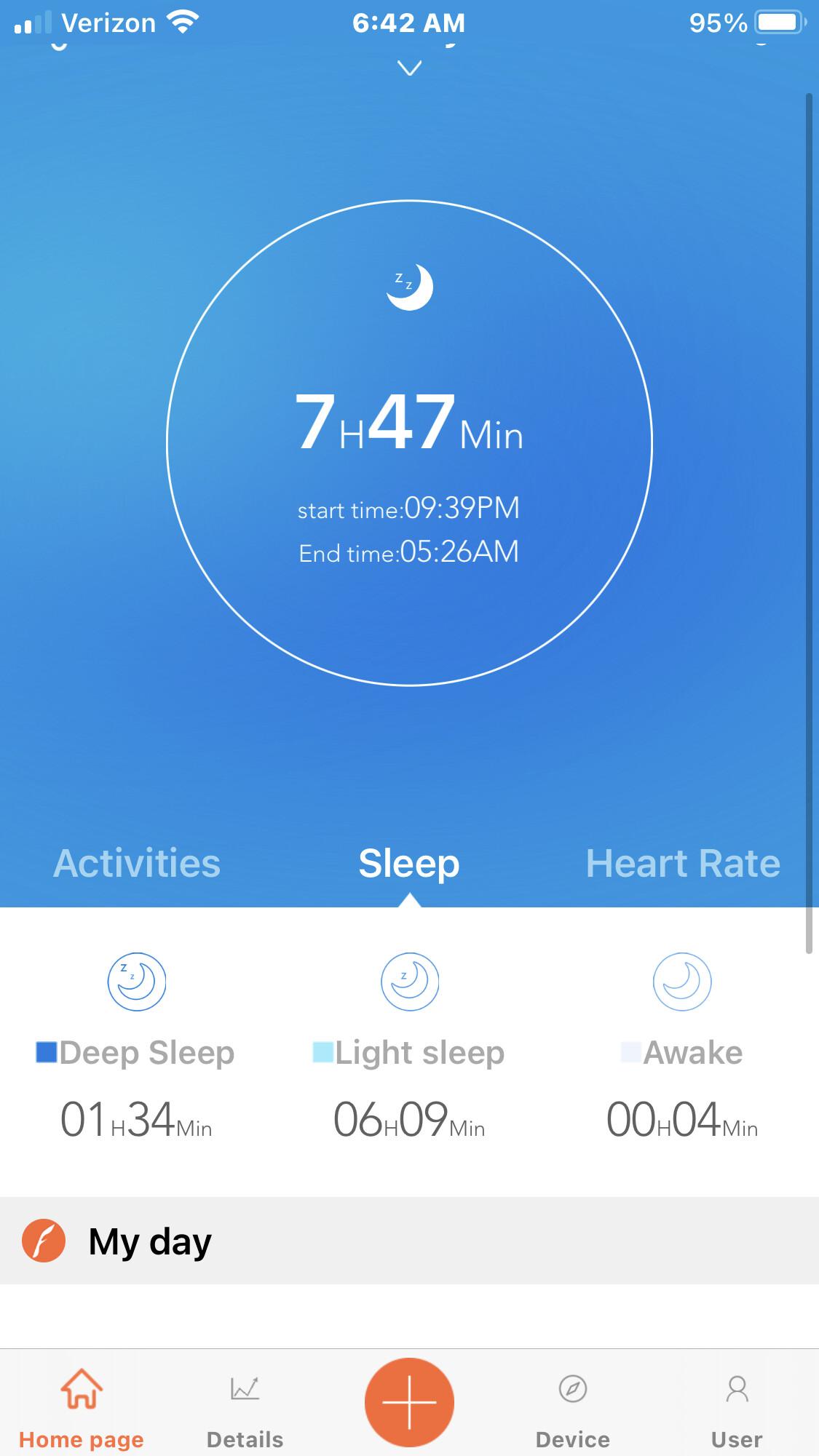819x1456 pixels.
Task: Select the Sleep tab
Action: (x=409, y=864)
